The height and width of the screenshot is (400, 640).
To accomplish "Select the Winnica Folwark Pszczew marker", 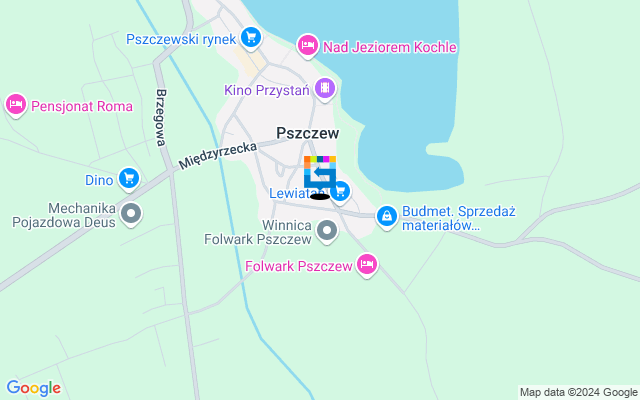I will 327,232.
